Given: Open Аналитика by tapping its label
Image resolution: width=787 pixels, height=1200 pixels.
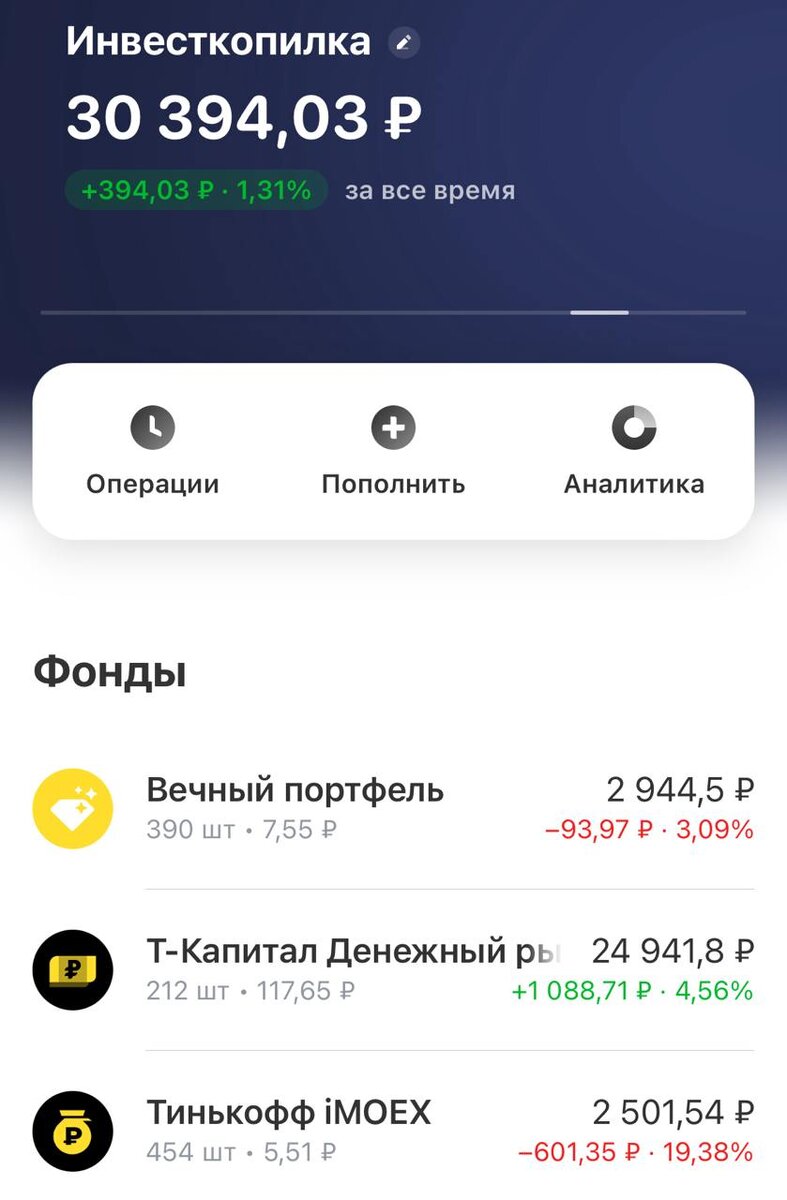Looking at the screenshot, I should click(x=634, y=484).
